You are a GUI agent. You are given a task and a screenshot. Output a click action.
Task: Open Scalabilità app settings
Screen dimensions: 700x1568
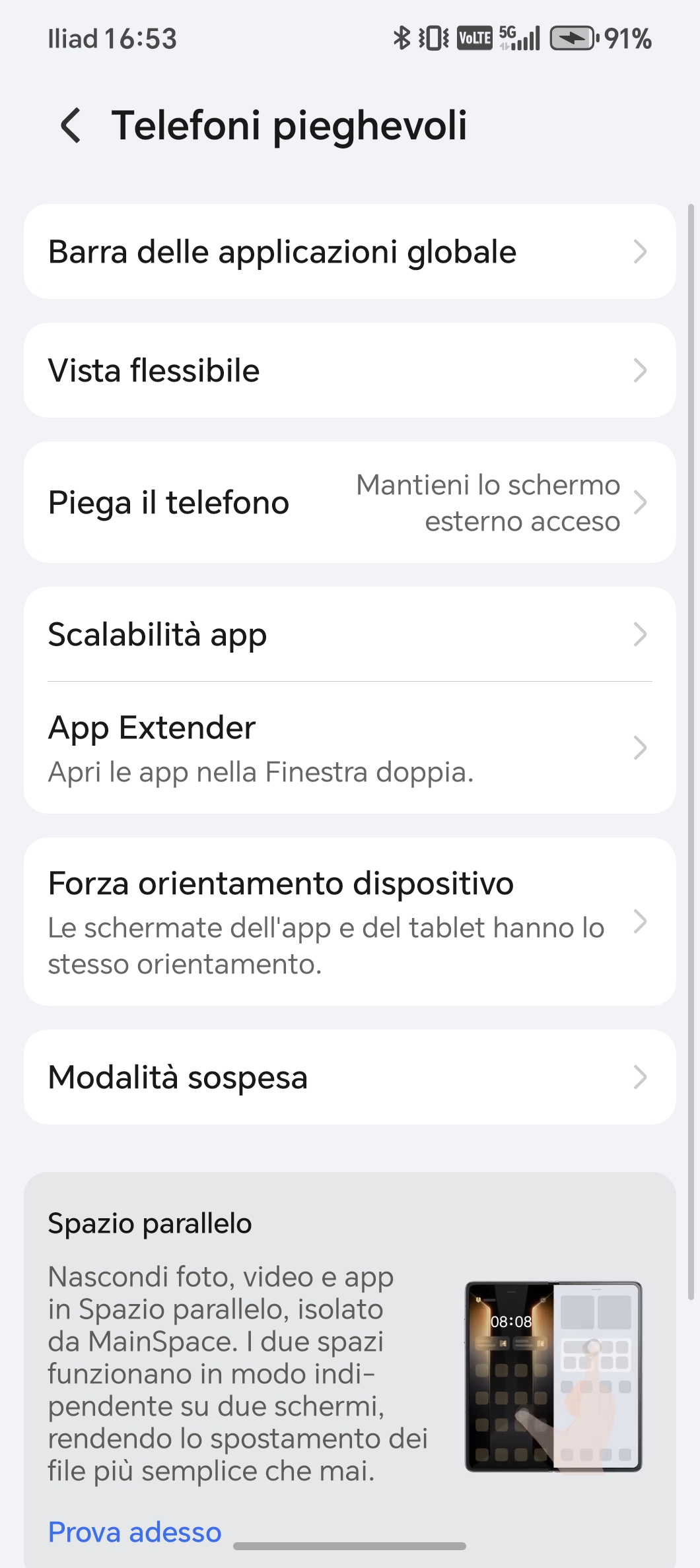point(349,634)
